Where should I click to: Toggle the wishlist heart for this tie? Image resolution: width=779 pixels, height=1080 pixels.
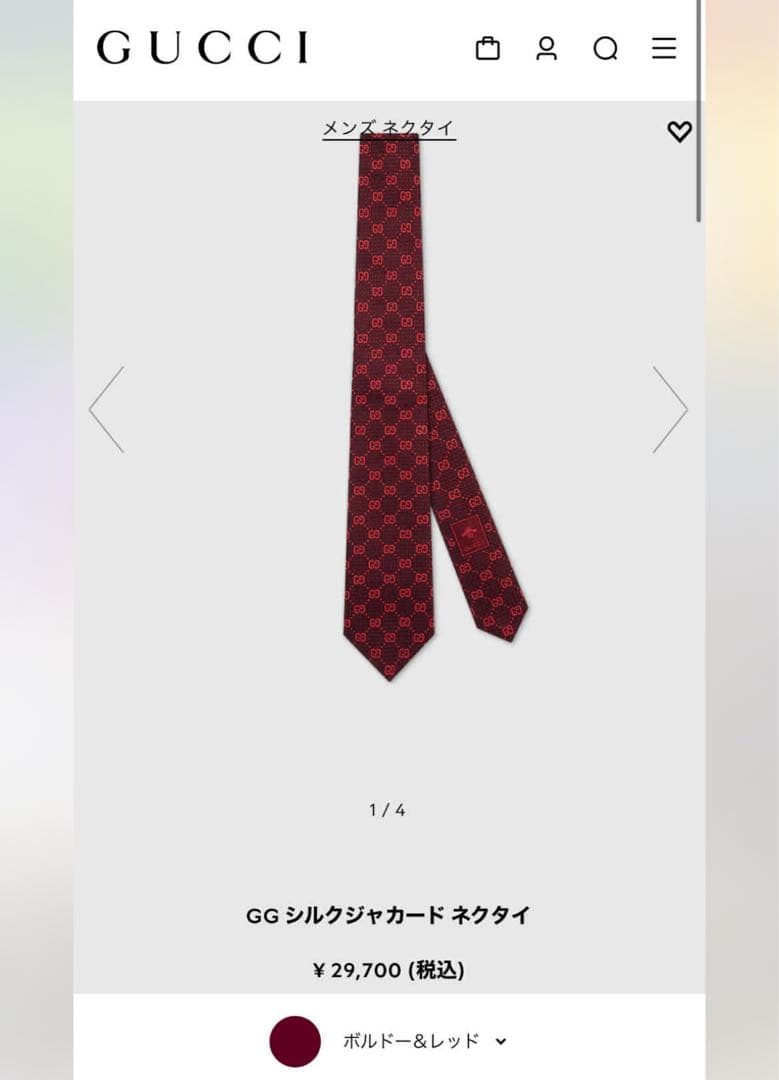679,130
